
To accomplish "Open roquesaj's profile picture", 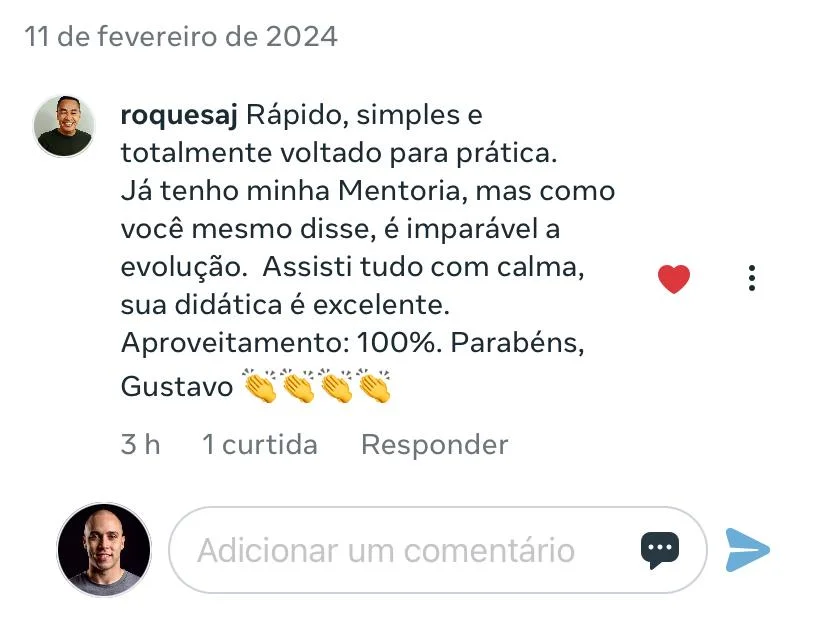I will click(x=64, y=127).
